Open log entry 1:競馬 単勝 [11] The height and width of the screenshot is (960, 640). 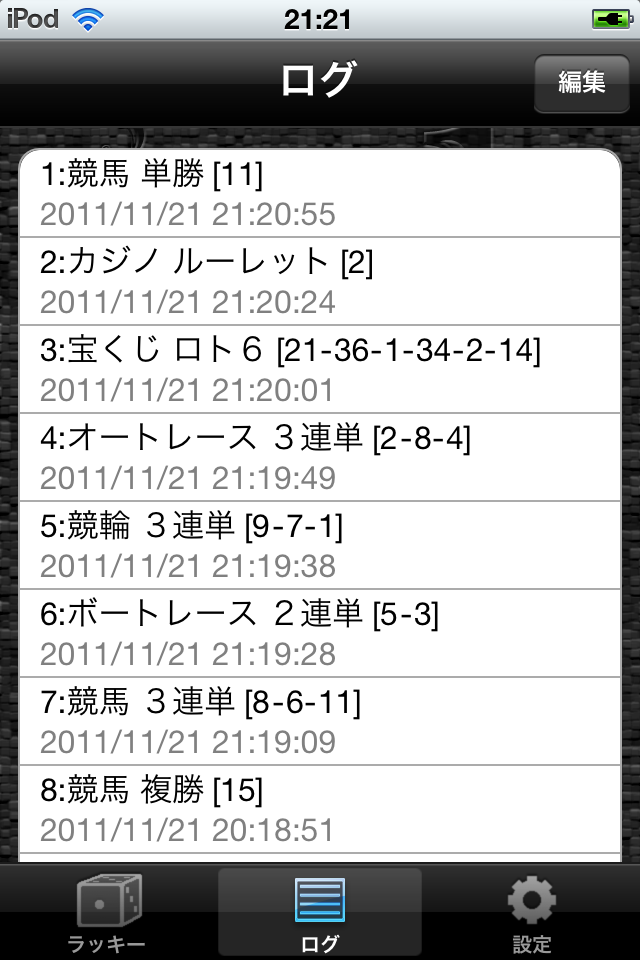coord(320,194)
